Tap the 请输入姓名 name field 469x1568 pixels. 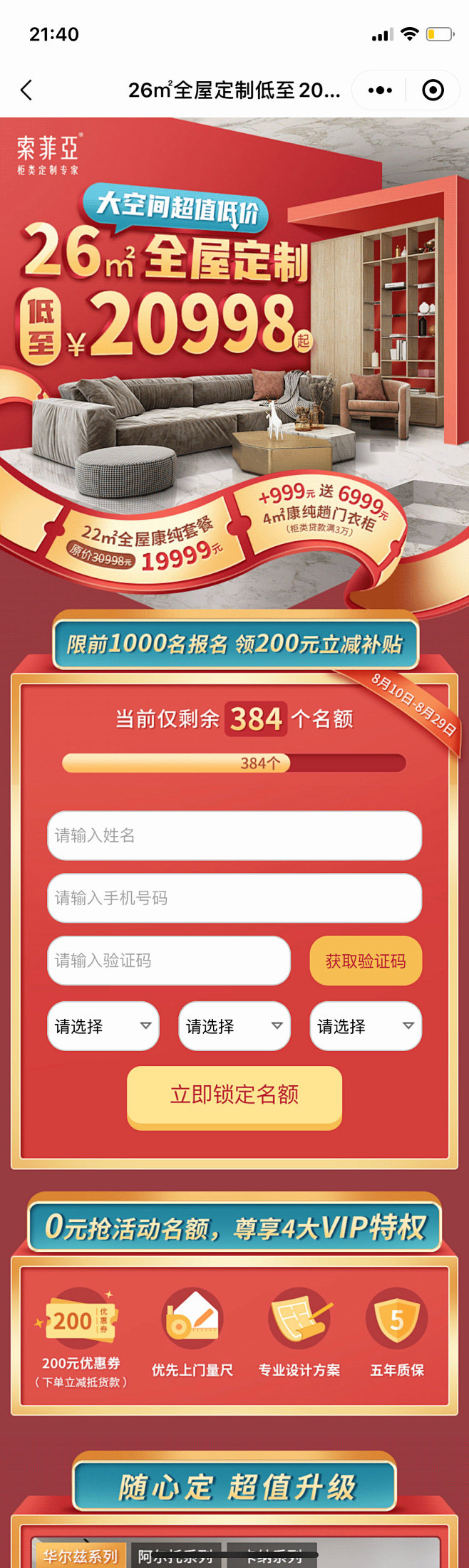click(234, 835)
